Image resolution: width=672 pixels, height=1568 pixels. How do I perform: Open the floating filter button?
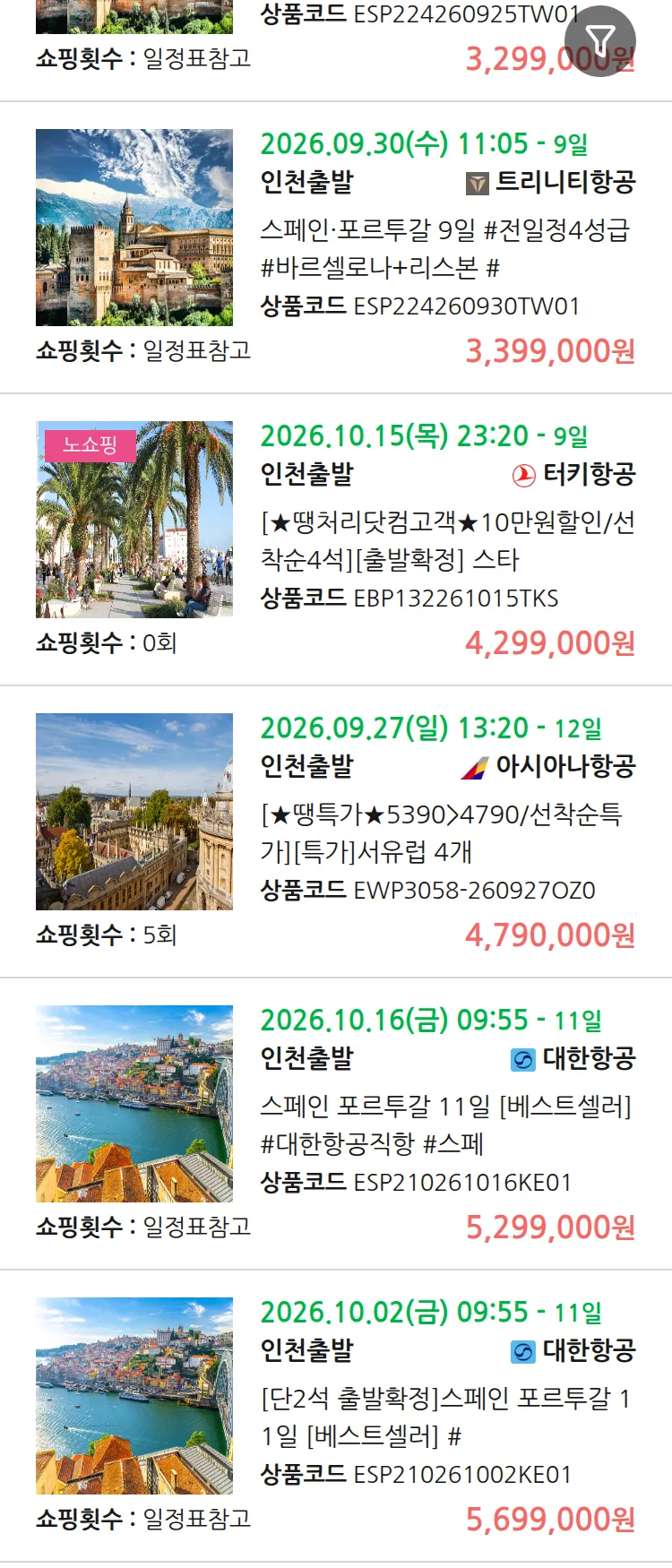[x=600, y=41]
